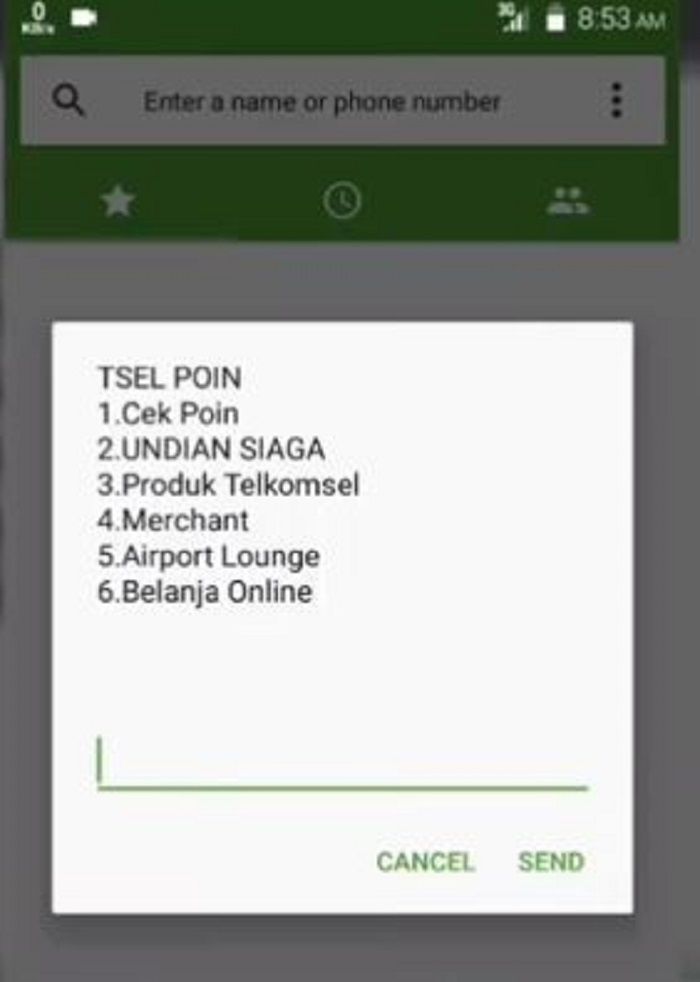The width and height of the screenshot is (700, 982).
Task: Cancel the TSEL POIN dialog
Action: coord(425,862)
